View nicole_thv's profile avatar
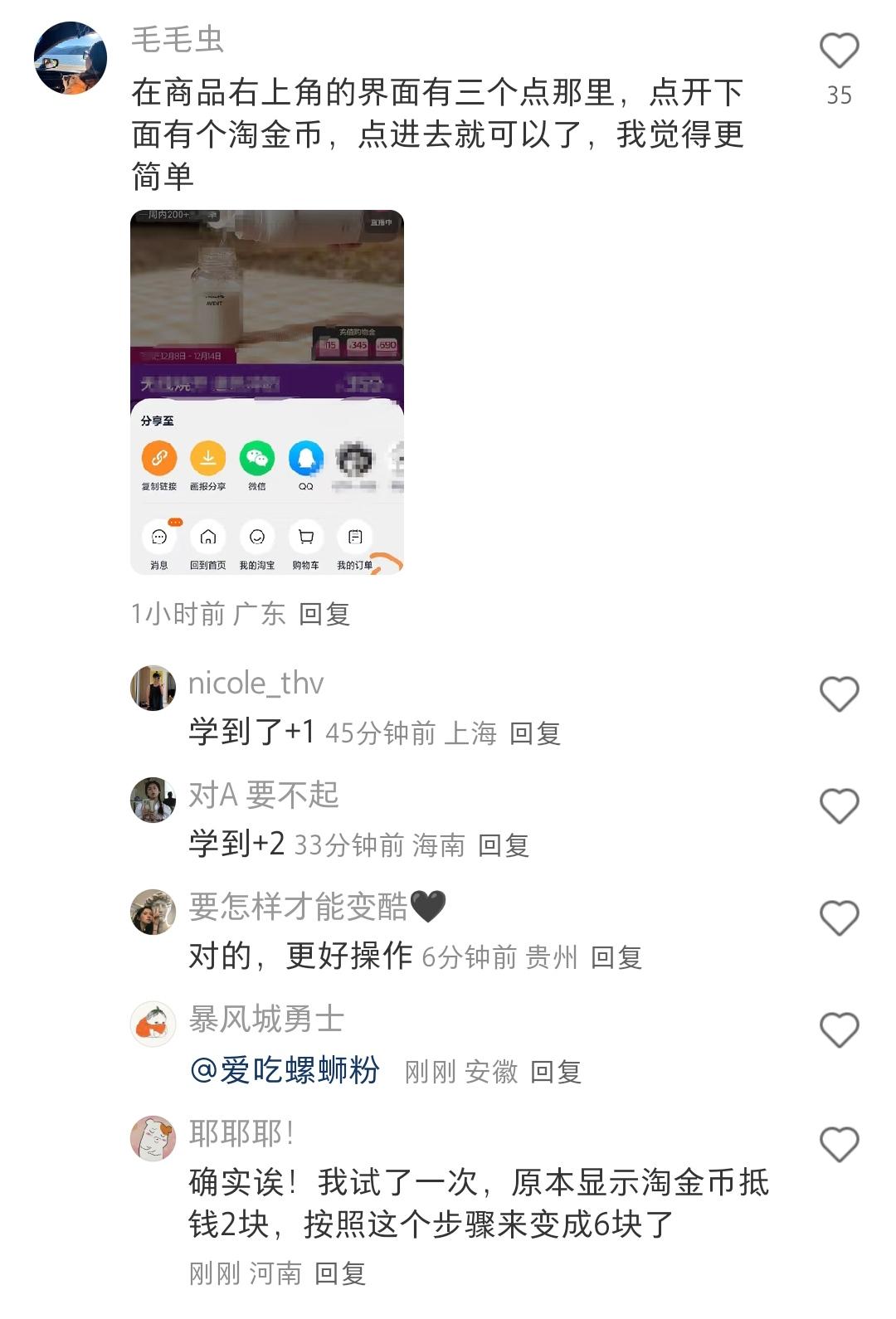The height and width of the screenshot is (1319, 896). 153,688
